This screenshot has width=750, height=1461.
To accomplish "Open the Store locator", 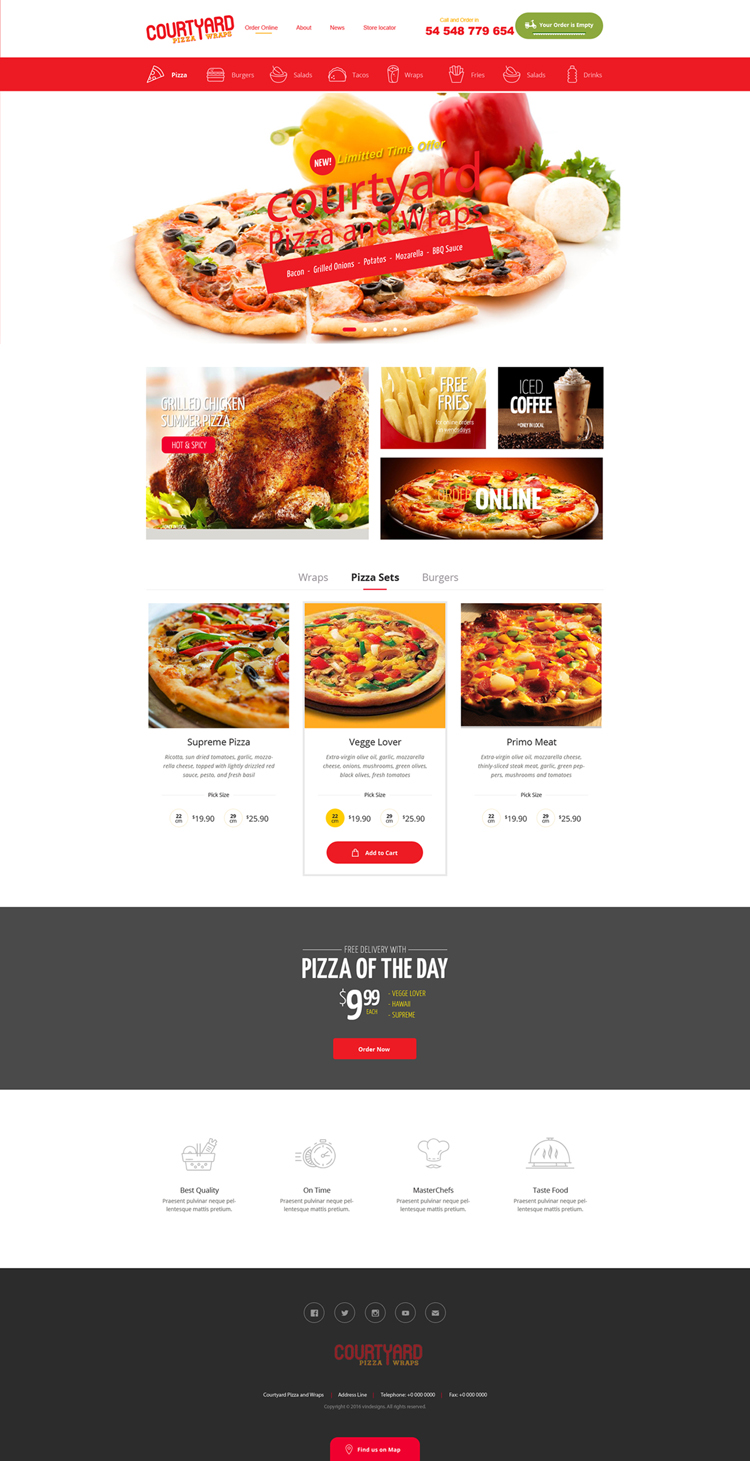I will click(379, 28).
